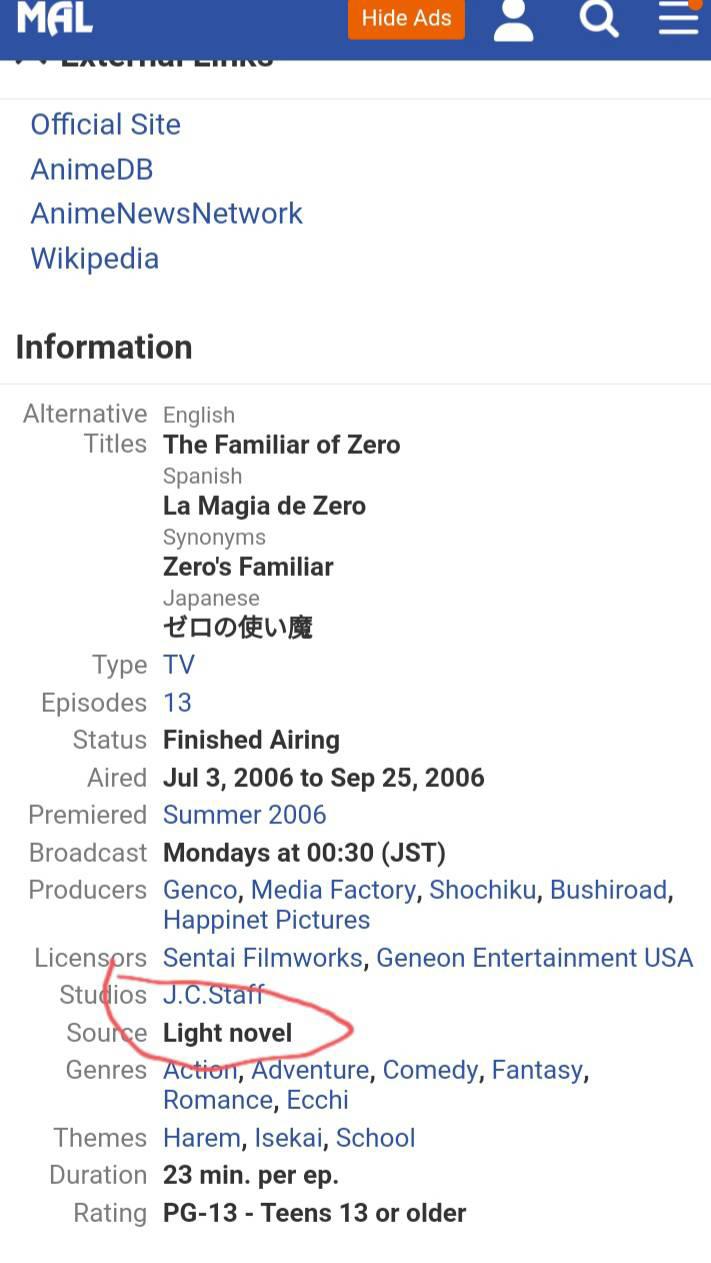Open producer Genco
Image resolution: width=711 pixels, height=1263 pixels.
tap(200, 890)
